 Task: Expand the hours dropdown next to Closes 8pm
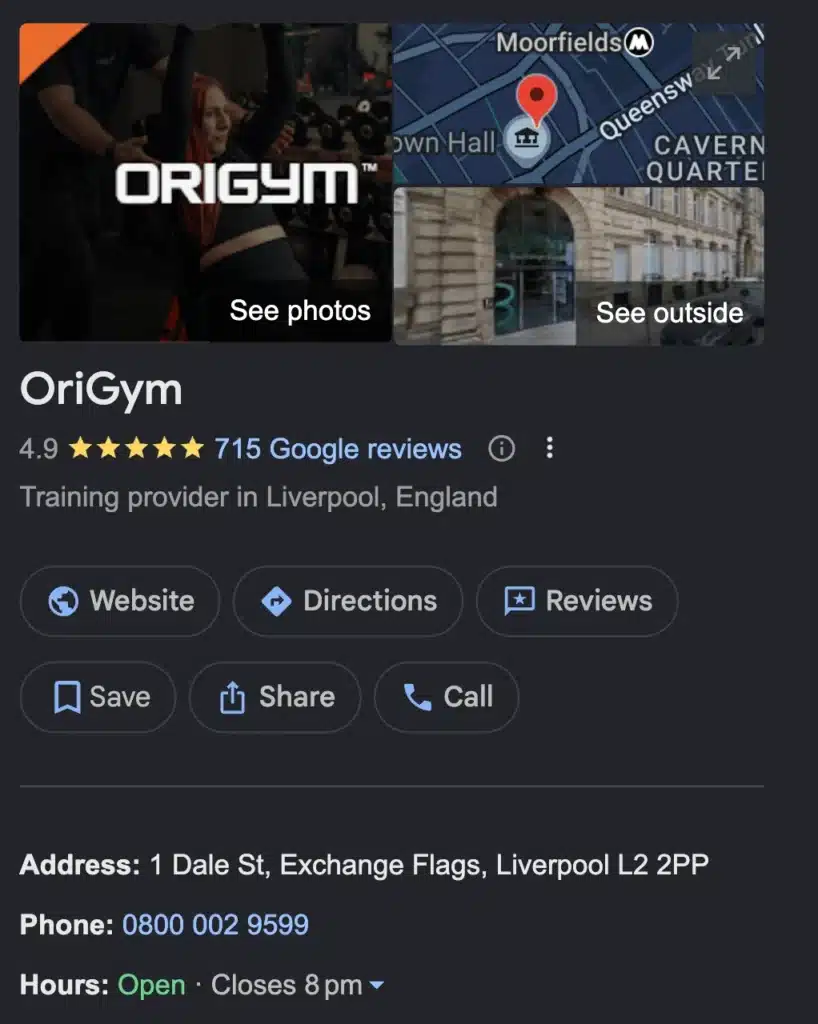375,985
